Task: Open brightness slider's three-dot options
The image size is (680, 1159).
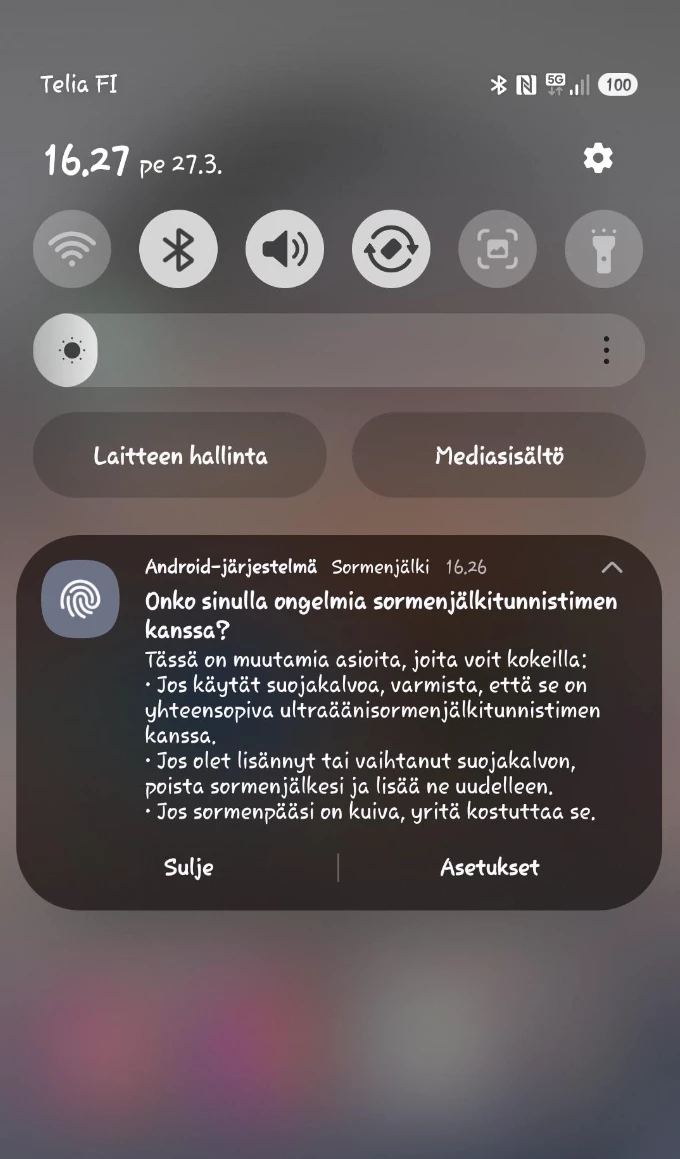Action: [x=606, y=350]
